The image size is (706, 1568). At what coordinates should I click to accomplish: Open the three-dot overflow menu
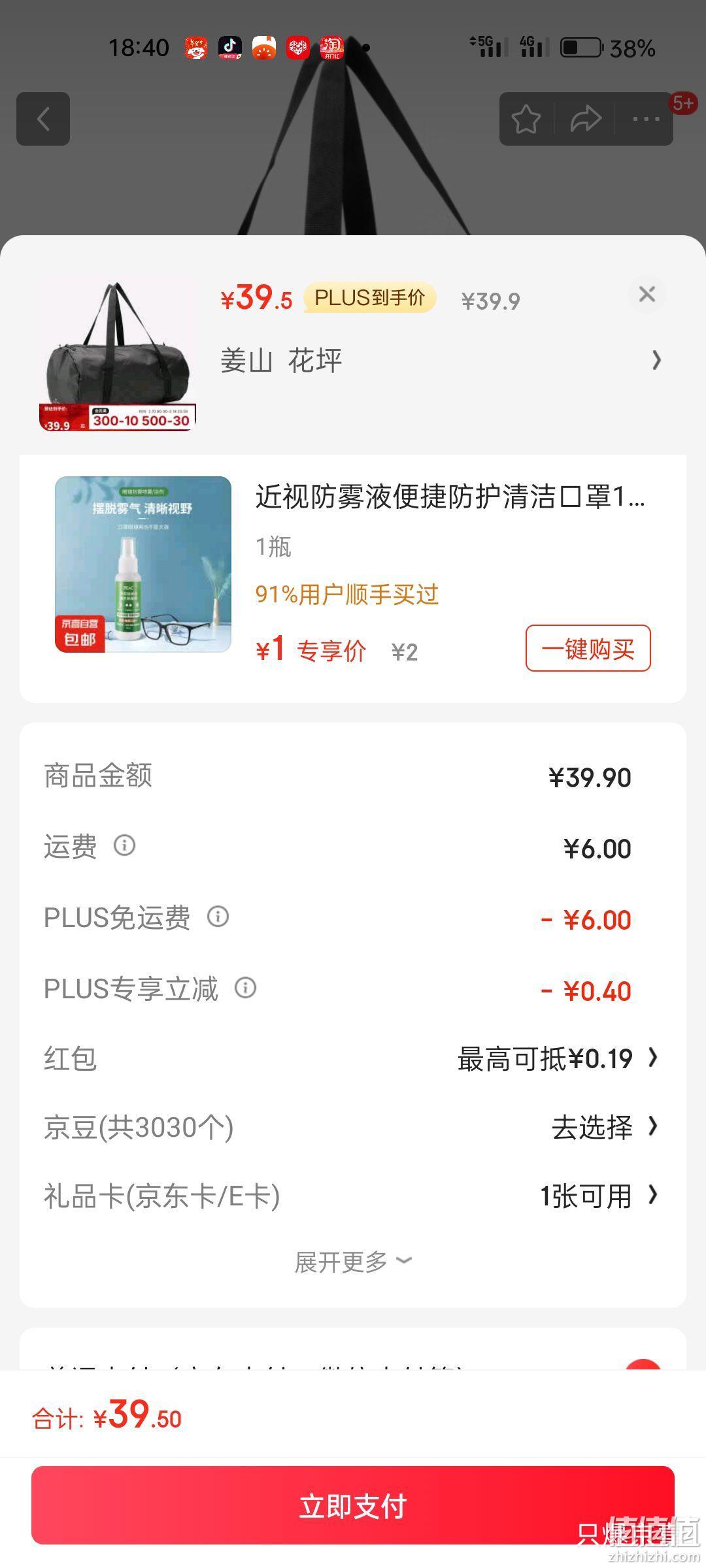pos(646,119)
